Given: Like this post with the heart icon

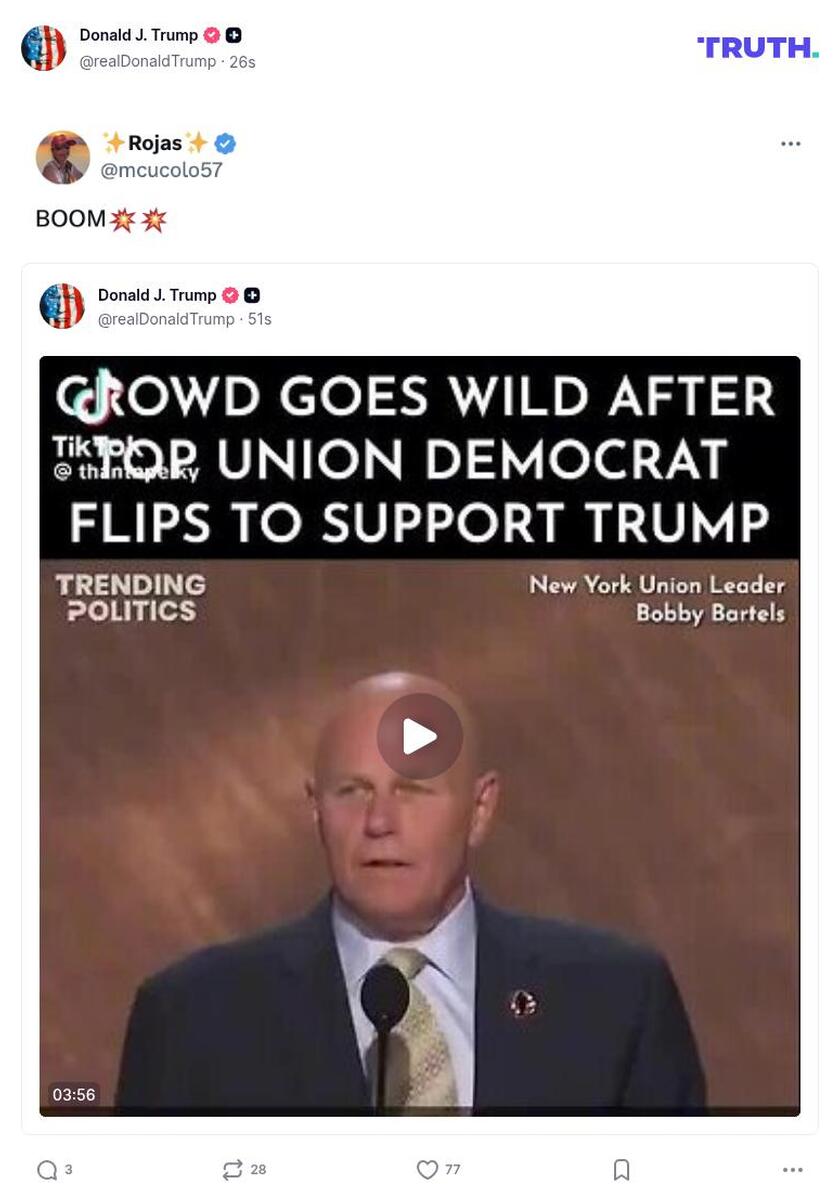Looking at the screenshot, I should 427,1170.
